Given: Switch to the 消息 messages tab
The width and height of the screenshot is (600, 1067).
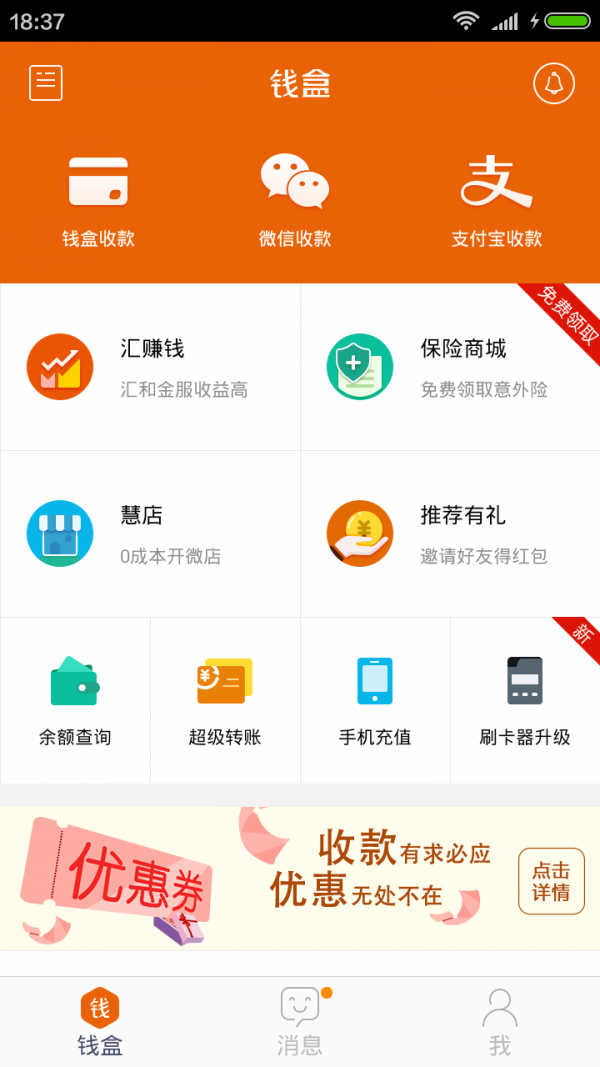Looking at the screenshot, I should (300, 1022).
